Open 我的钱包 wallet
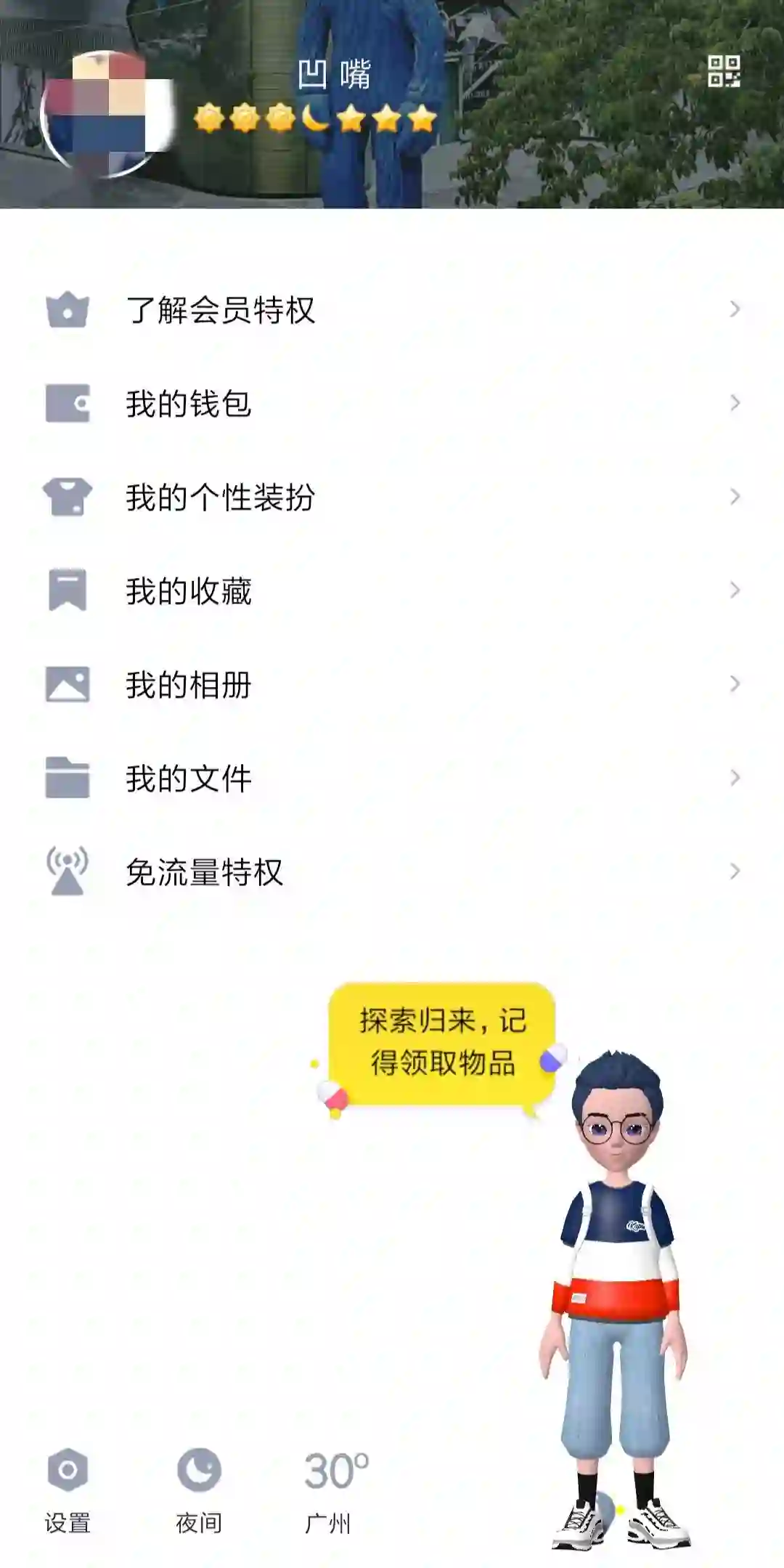 392,404
